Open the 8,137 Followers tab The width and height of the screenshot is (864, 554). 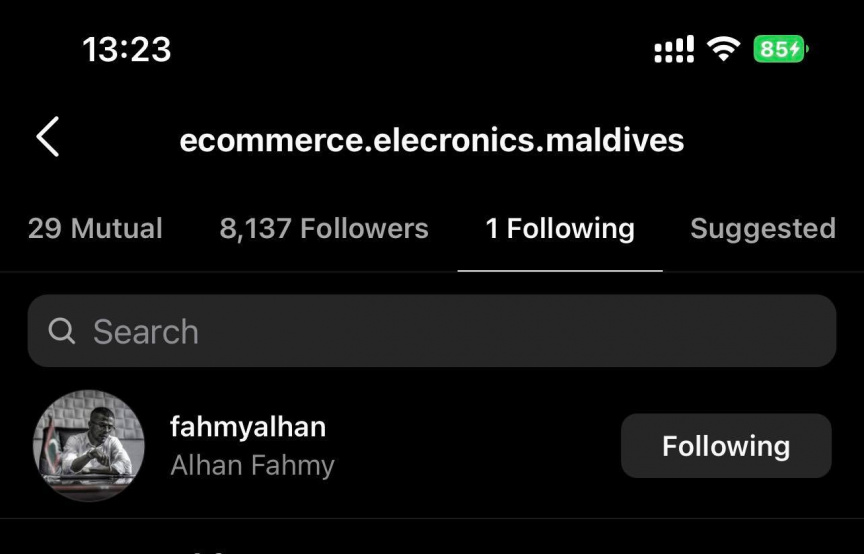click(x=324, y=229)
